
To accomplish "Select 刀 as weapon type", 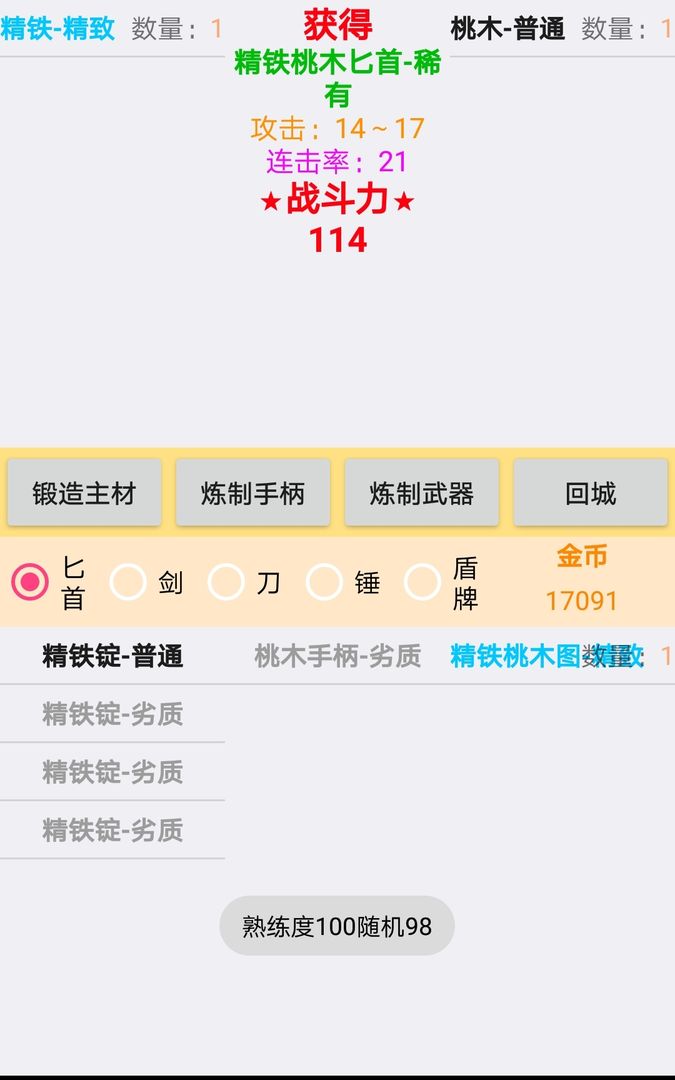I will pos(226,582).
